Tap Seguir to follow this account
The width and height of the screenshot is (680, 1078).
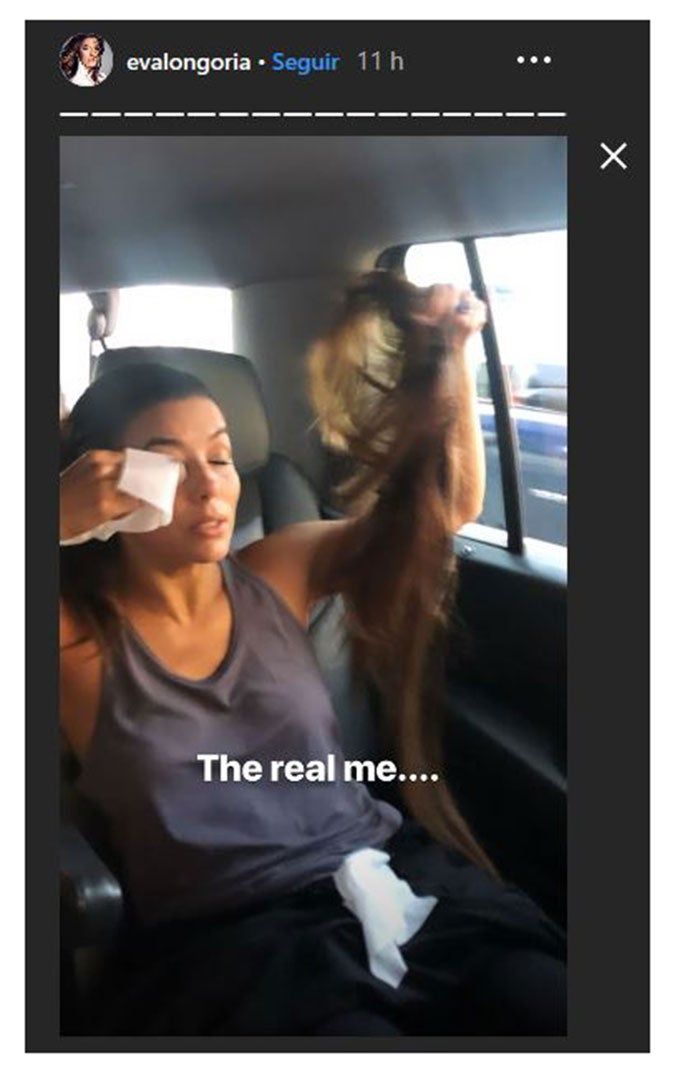[x=305, y=62]
